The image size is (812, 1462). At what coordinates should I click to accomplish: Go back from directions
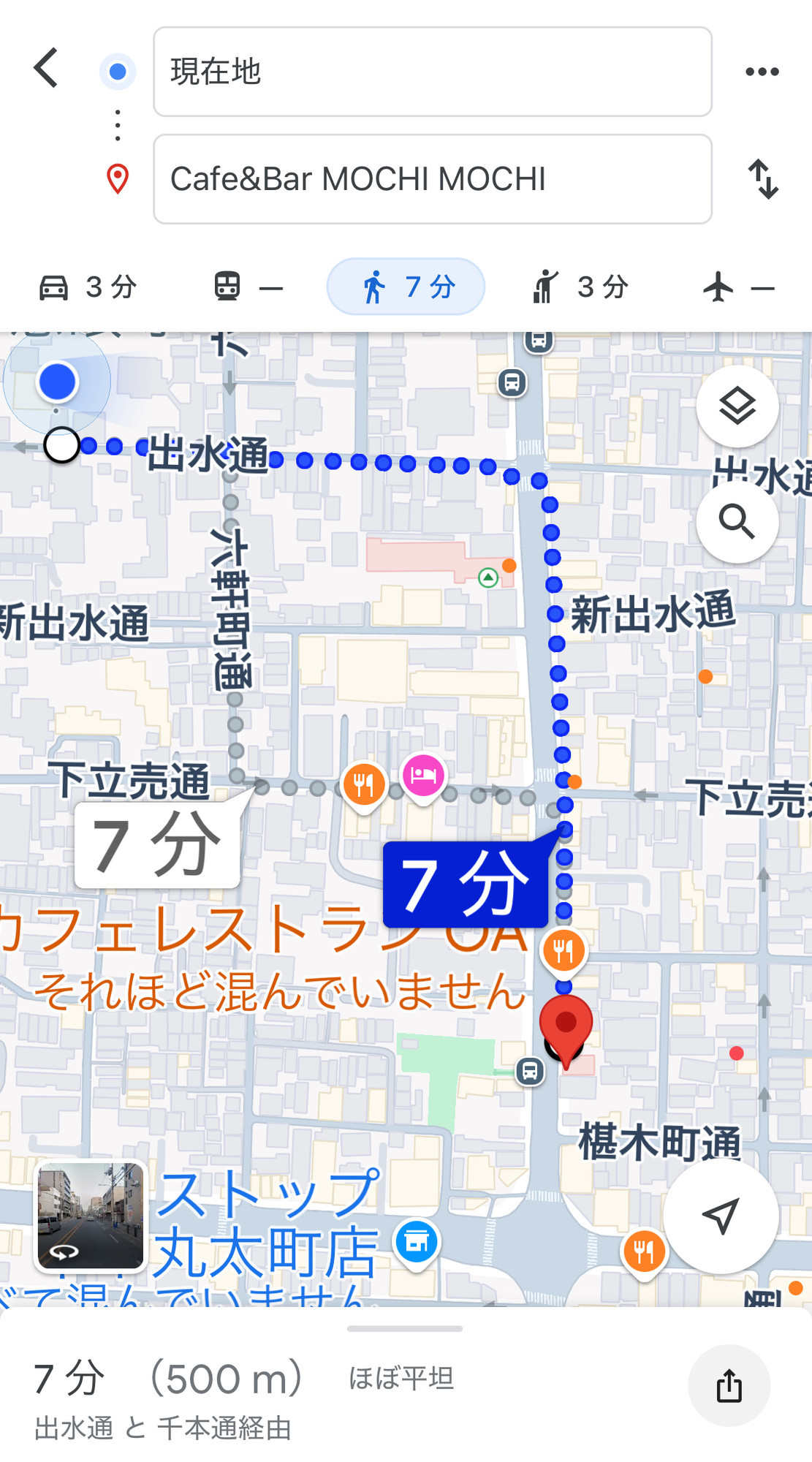tap(46, 69)
